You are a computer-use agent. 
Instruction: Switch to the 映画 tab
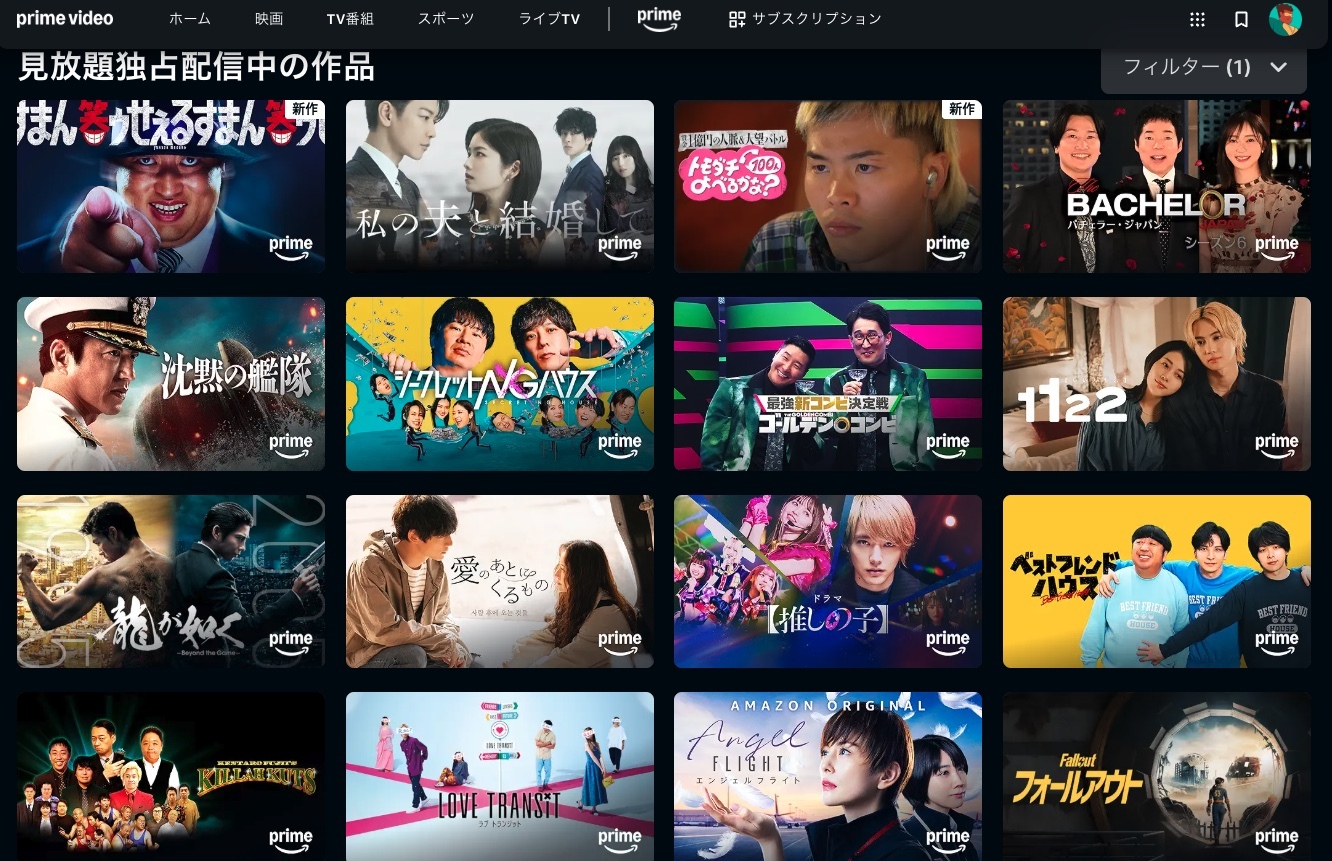click(269, 19)
